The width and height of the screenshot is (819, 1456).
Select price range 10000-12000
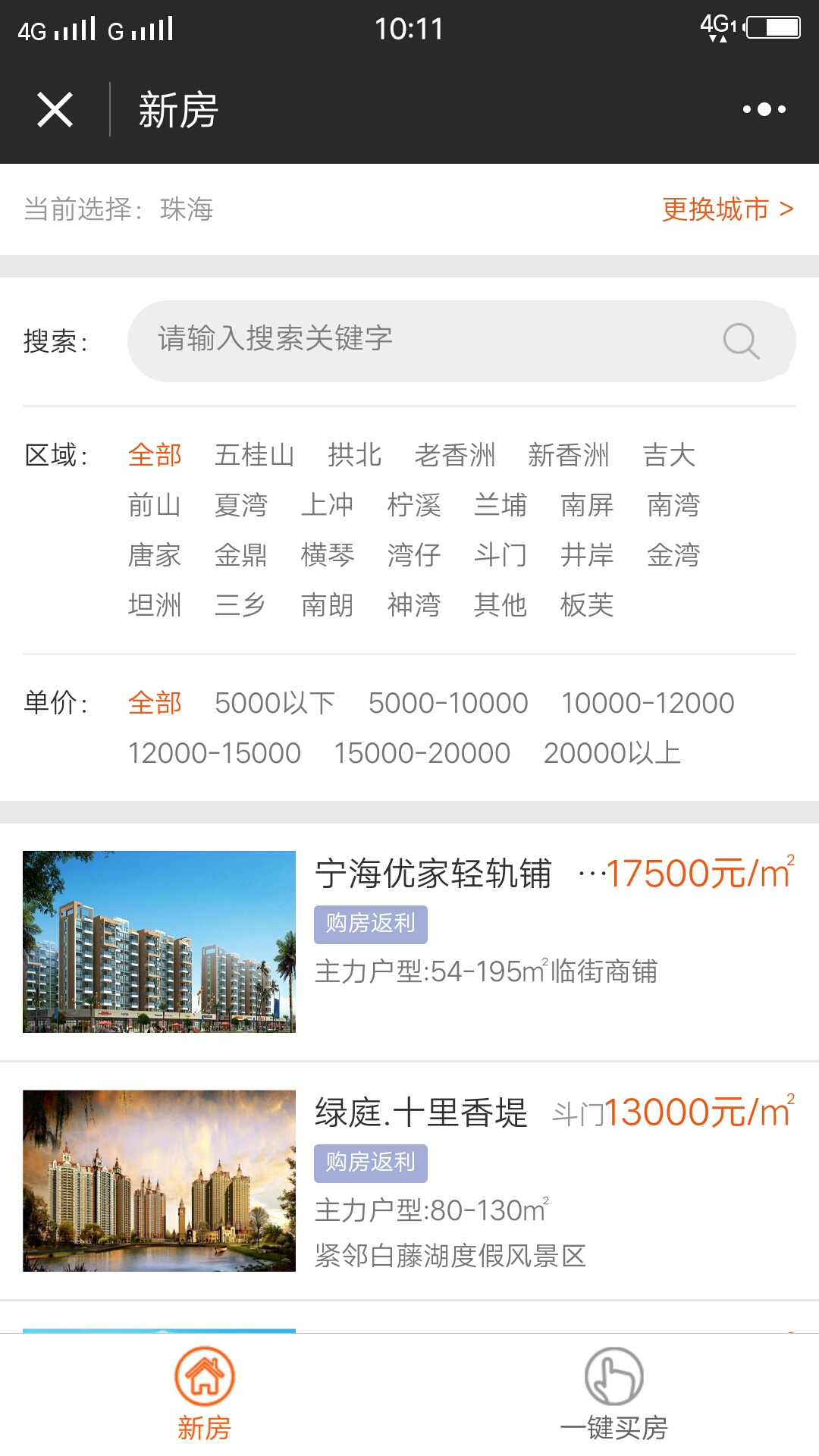pos(648,703)
